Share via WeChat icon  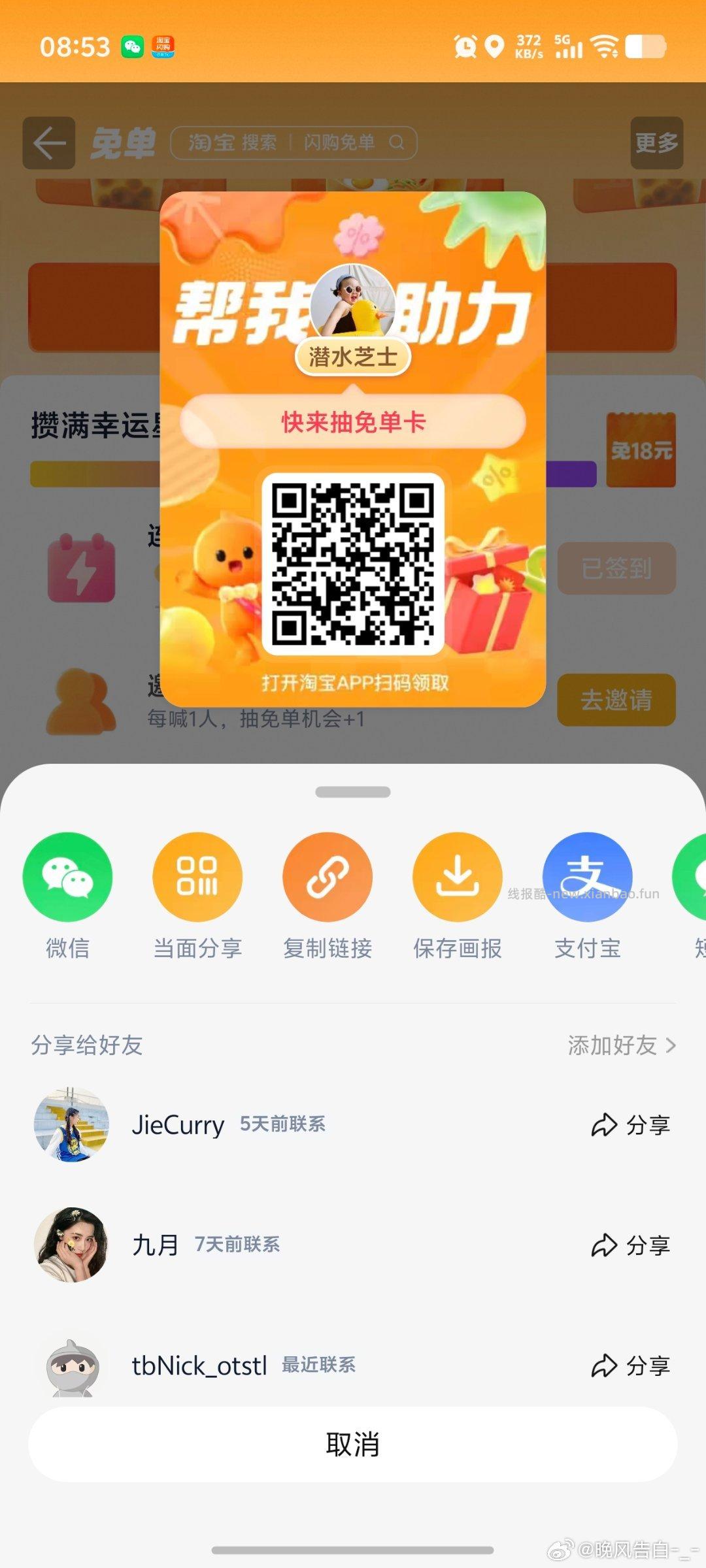click(x=67, y=877)
